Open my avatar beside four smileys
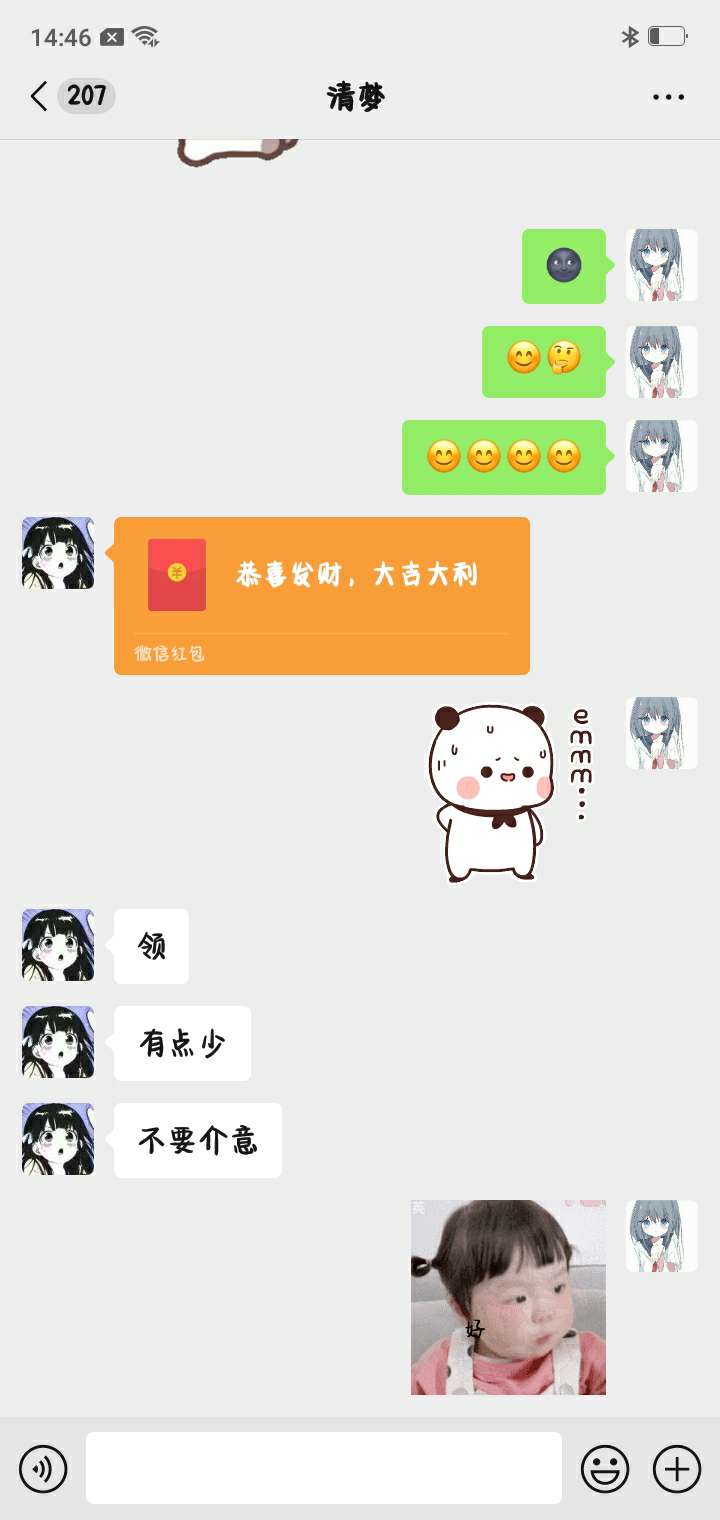This screenshot has height=1520, width=720. coord(661,457)
